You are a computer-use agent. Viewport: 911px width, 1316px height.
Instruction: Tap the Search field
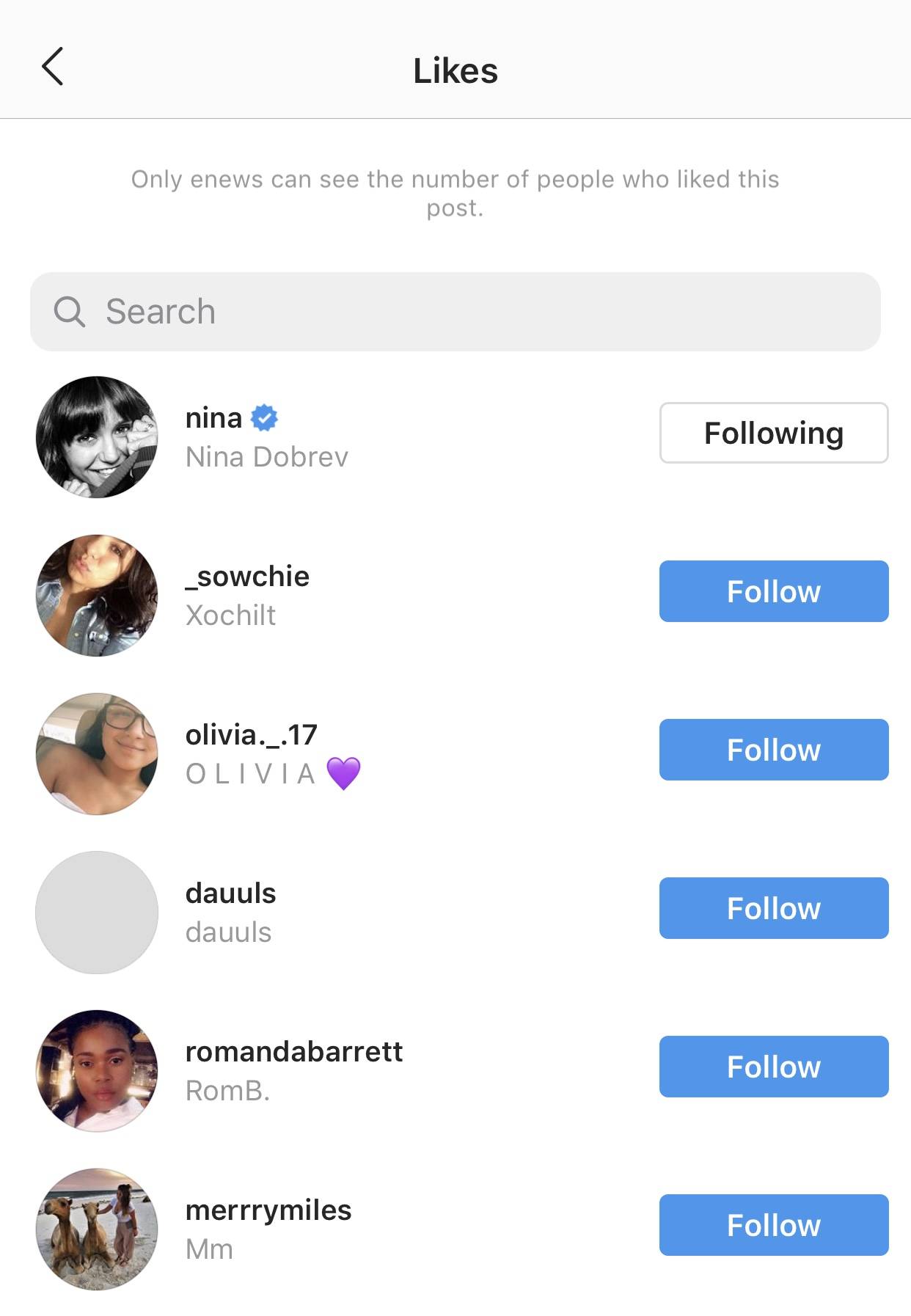(x=455, y=312)
